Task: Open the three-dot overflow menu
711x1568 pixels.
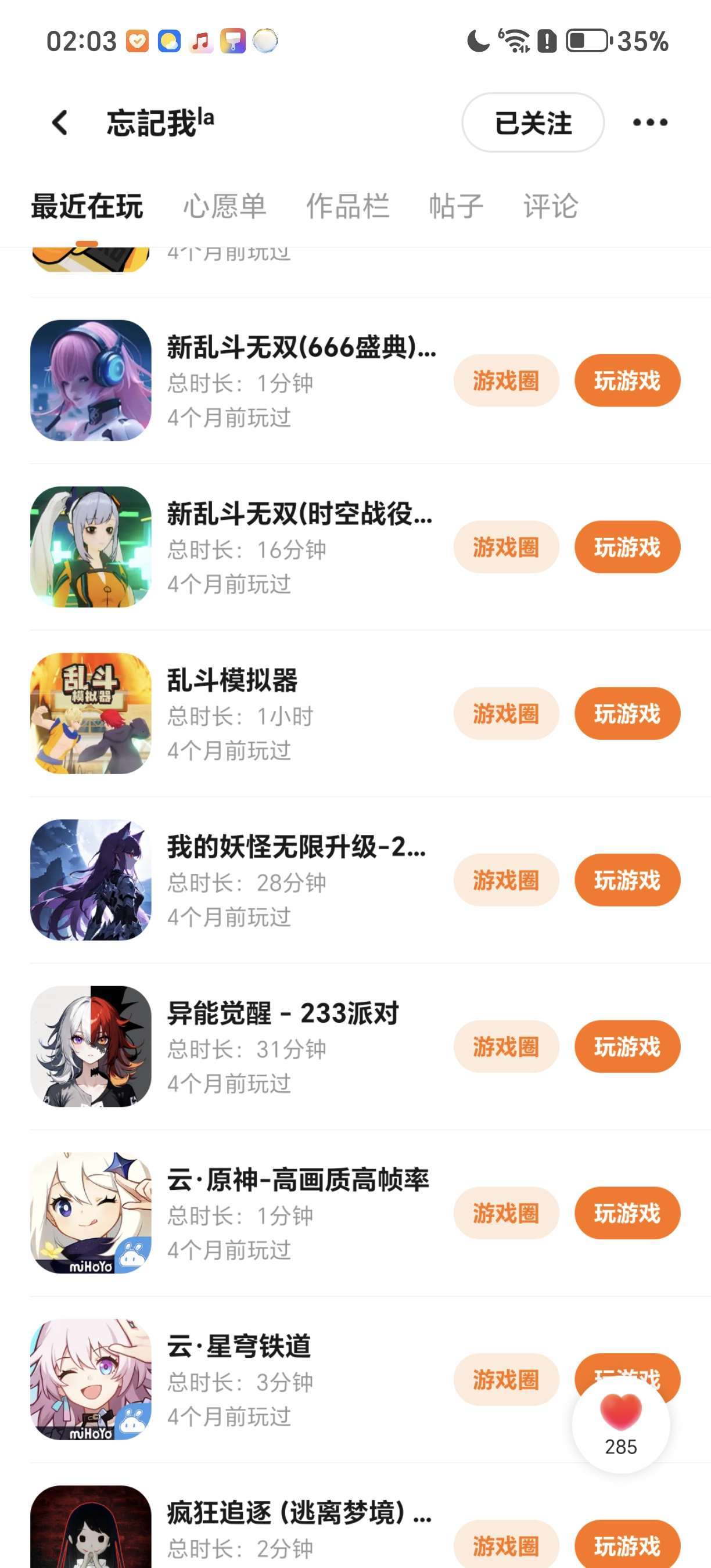Action: (649, 123)
